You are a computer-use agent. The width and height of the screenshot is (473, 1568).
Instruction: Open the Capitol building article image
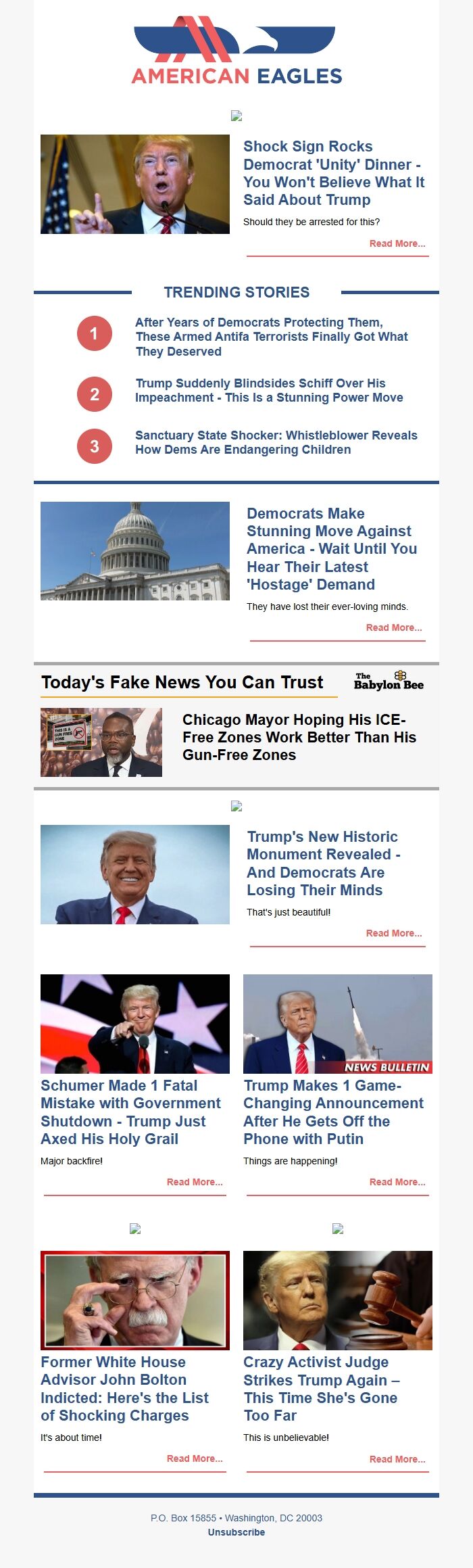[x=135, y=551]
